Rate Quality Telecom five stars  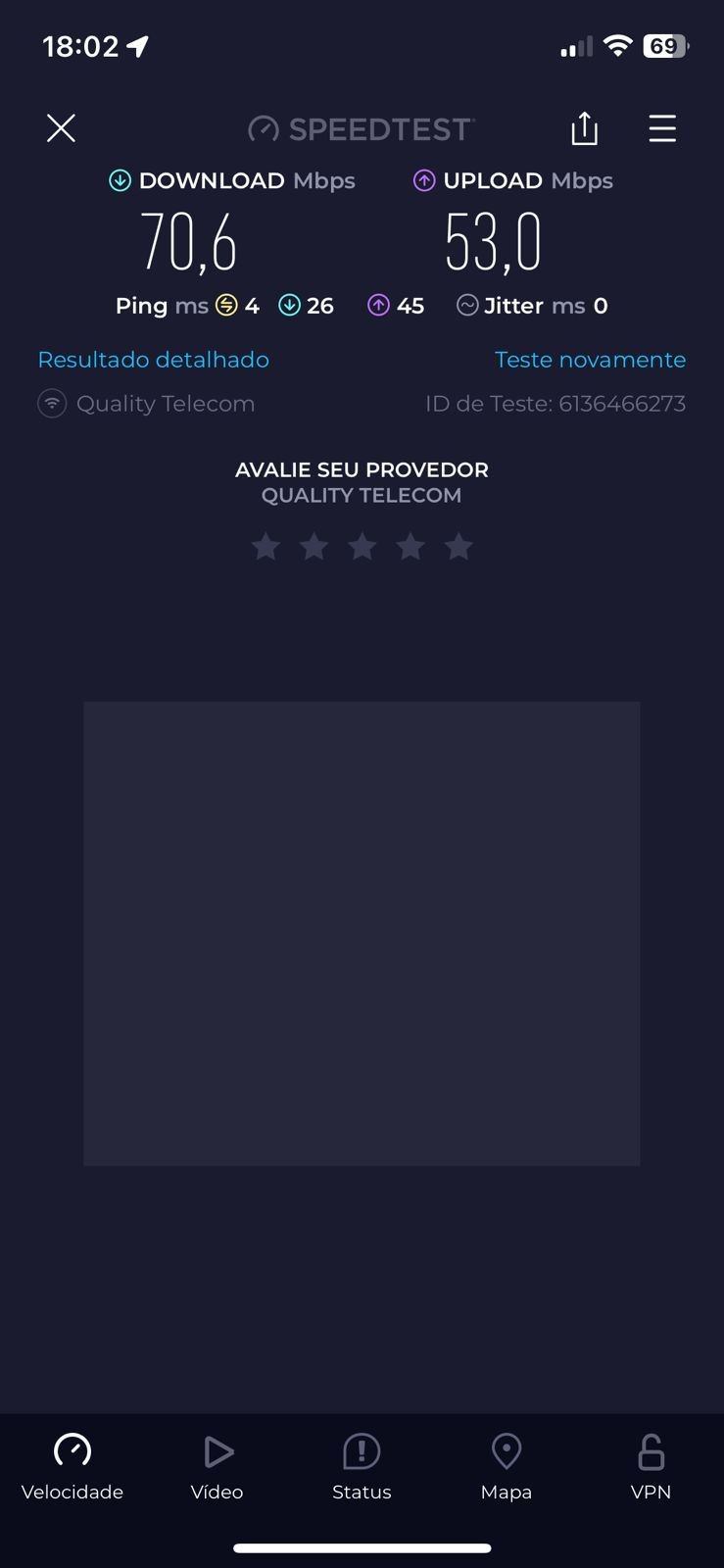pos(459,547)
